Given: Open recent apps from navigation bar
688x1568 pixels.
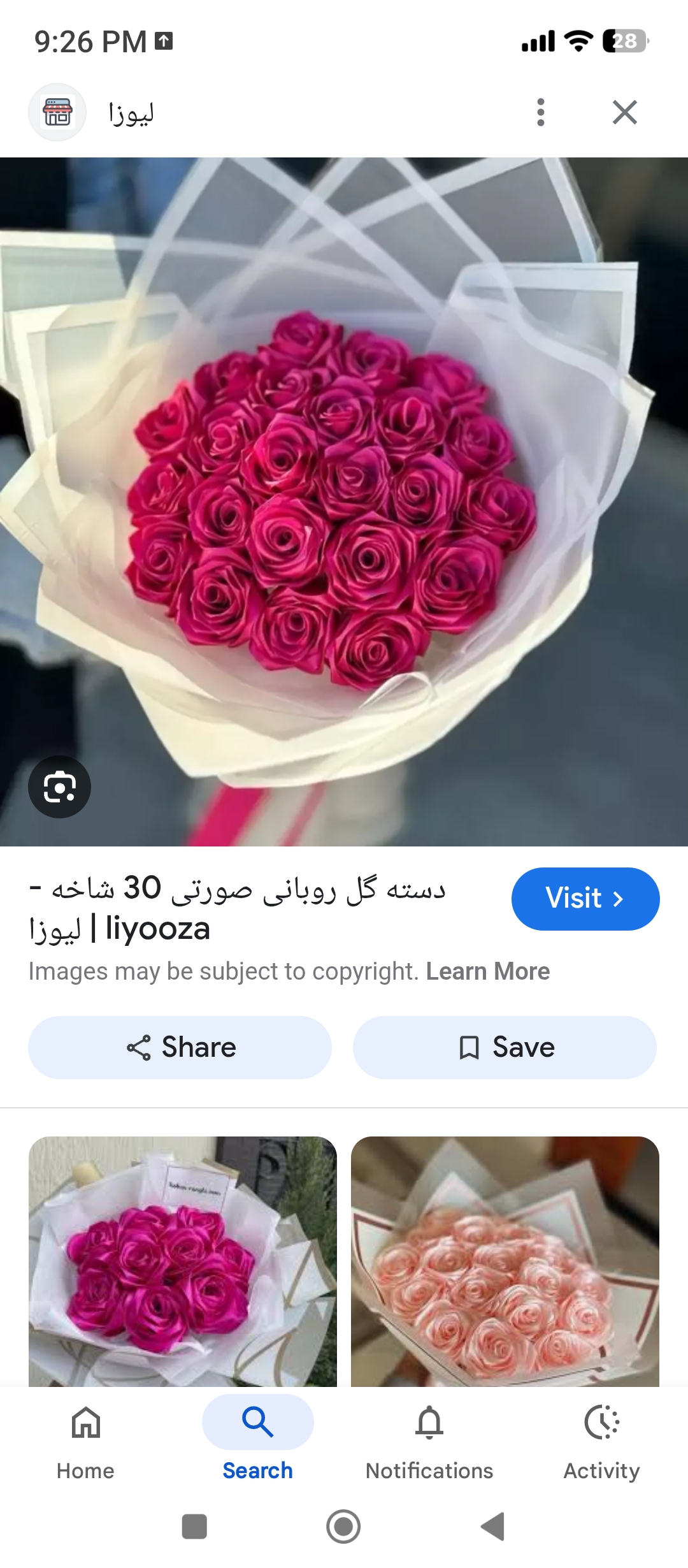Looking at the screenshot, I should (194, 1527).
